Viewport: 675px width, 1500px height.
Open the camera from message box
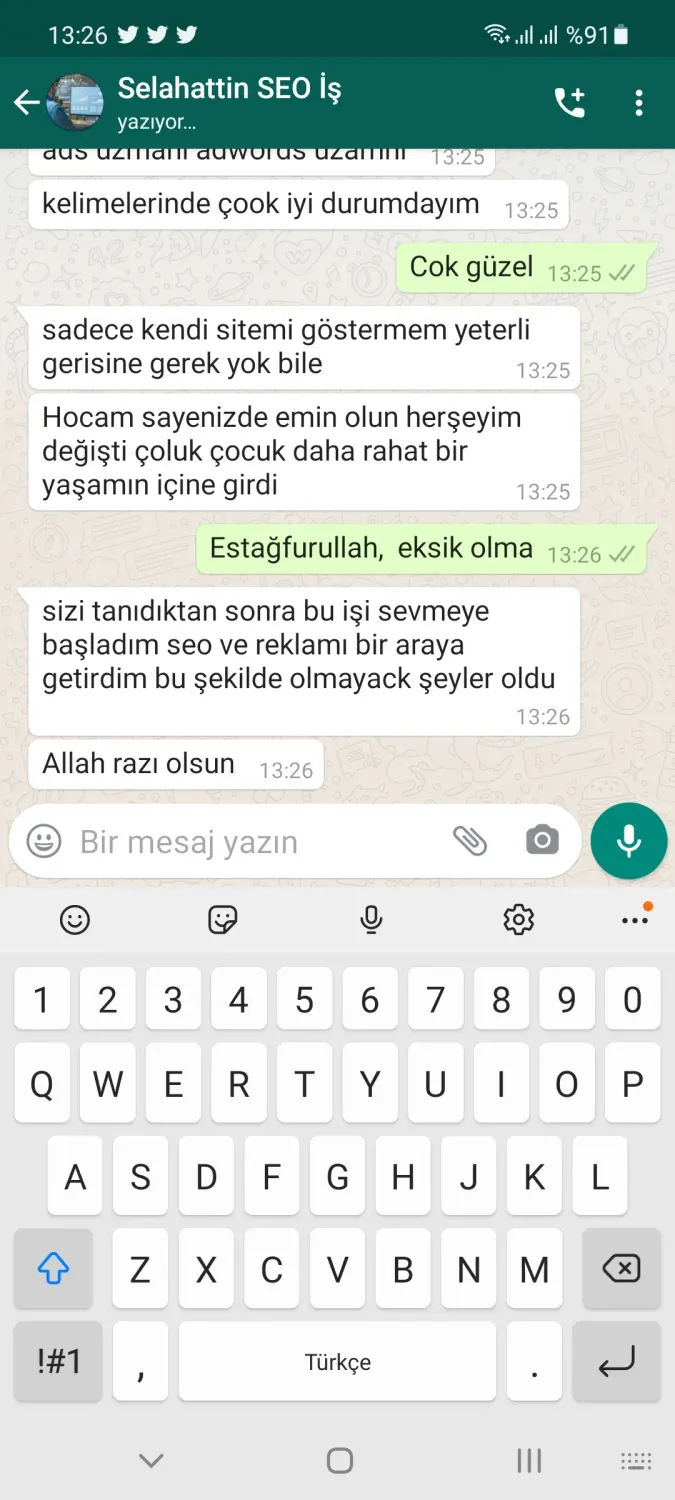pos(541,841)
